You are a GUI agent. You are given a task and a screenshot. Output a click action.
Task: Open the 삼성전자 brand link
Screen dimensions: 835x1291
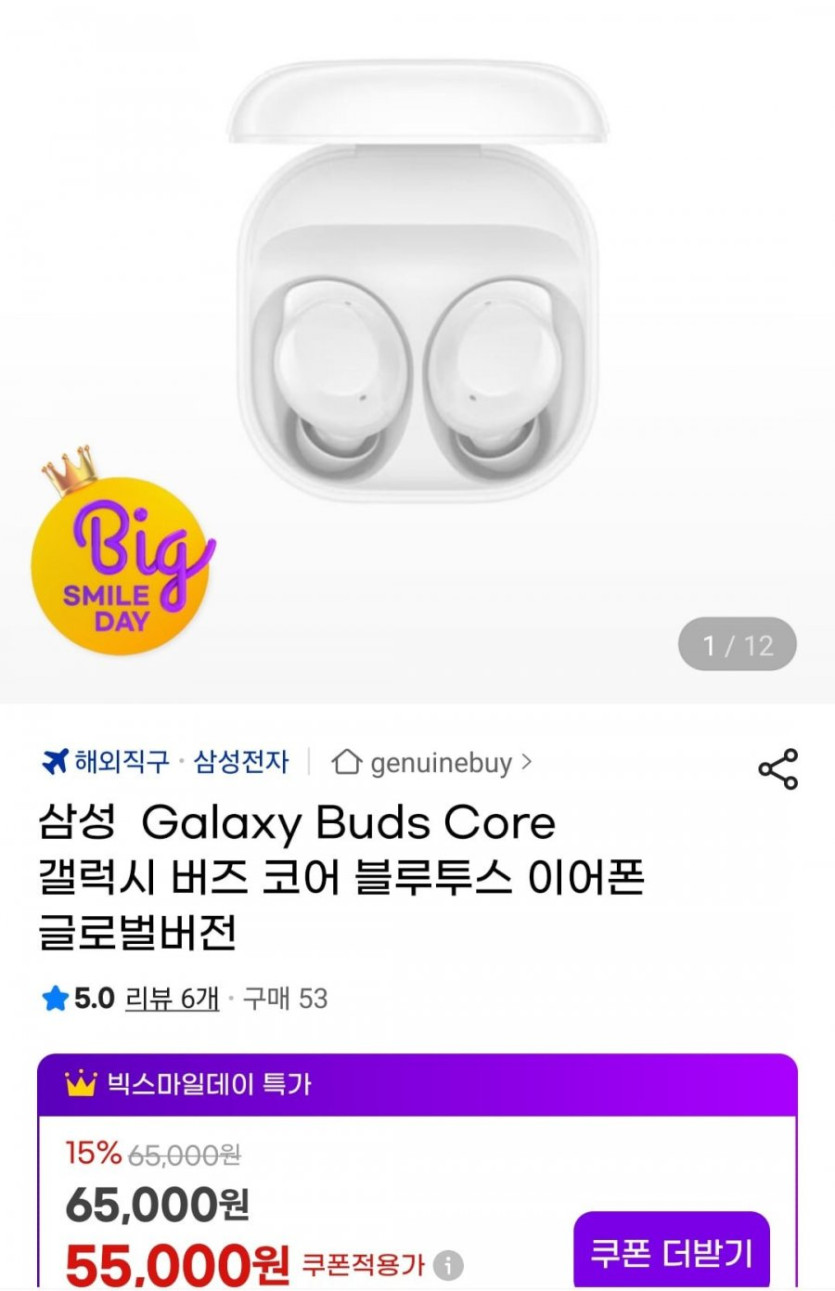click(x=241, y=763)
